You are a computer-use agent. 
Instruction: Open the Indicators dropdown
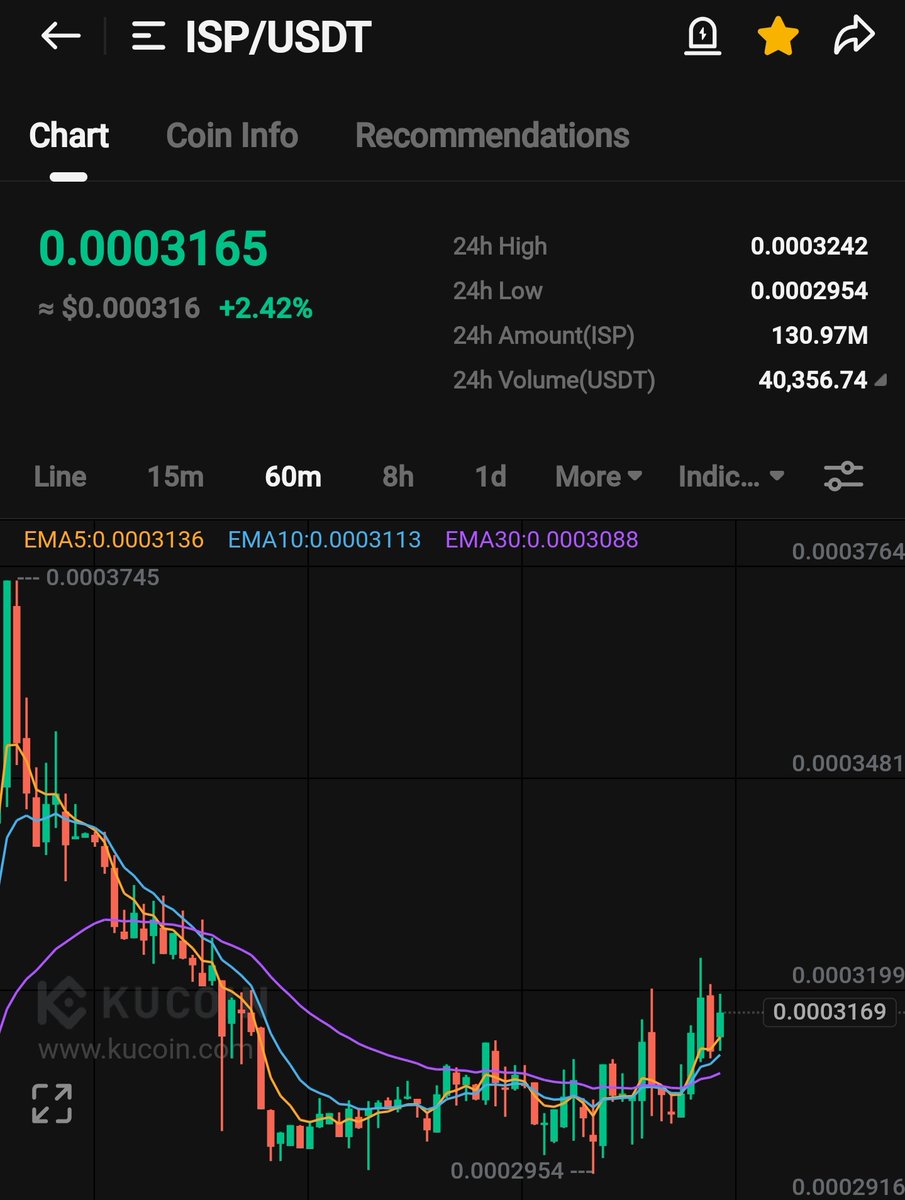(730, 476)
